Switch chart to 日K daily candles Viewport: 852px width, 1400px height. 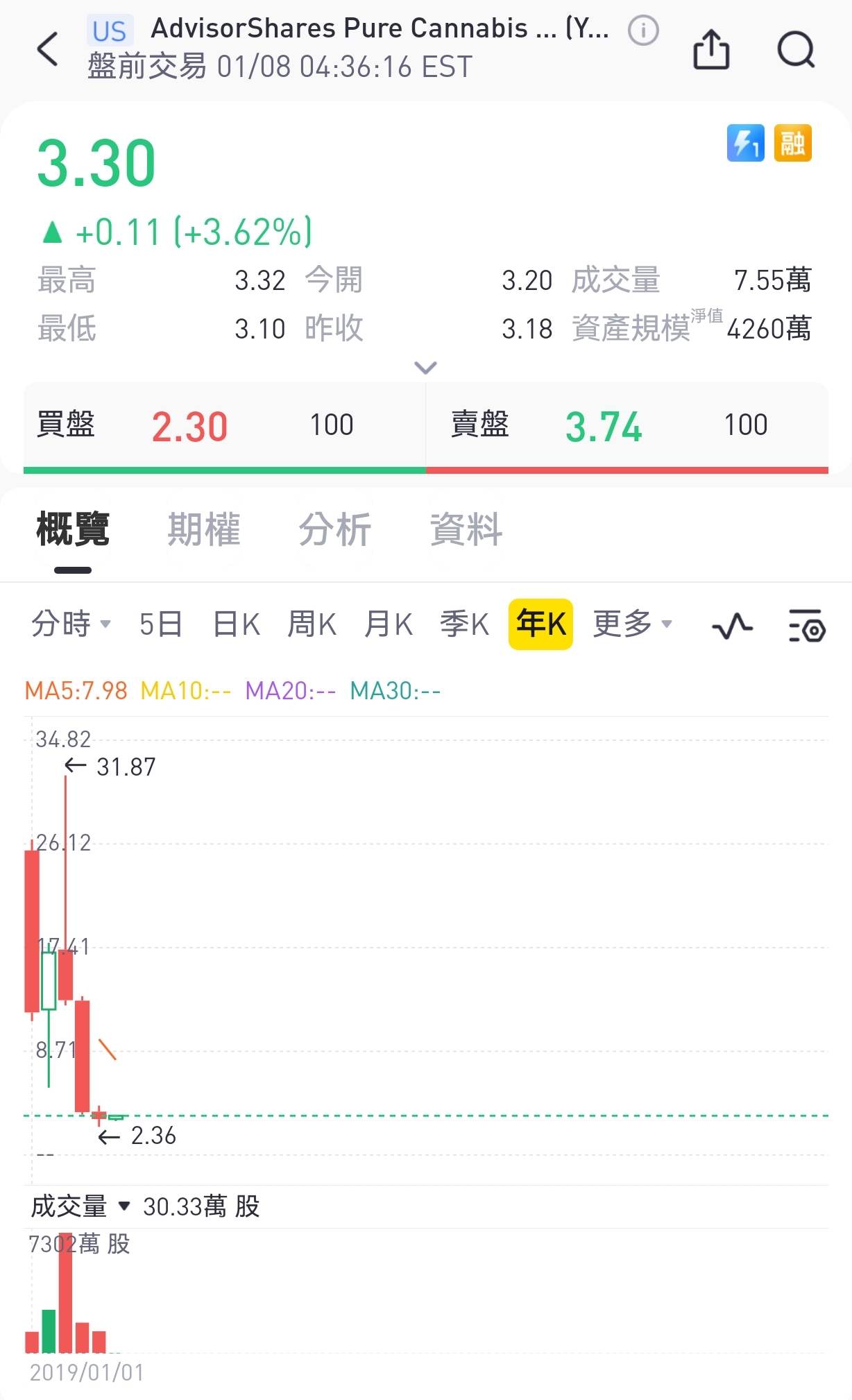pyautogui.click(x=235, y=623)
